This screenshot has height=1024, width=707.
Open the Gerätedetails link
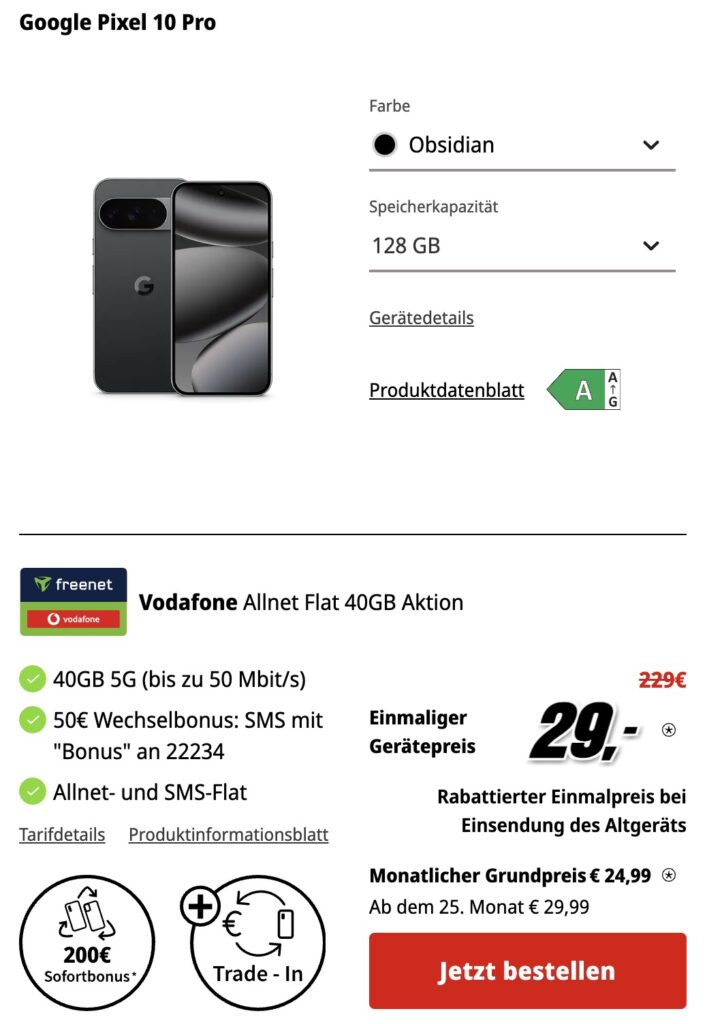click(421, 318)
